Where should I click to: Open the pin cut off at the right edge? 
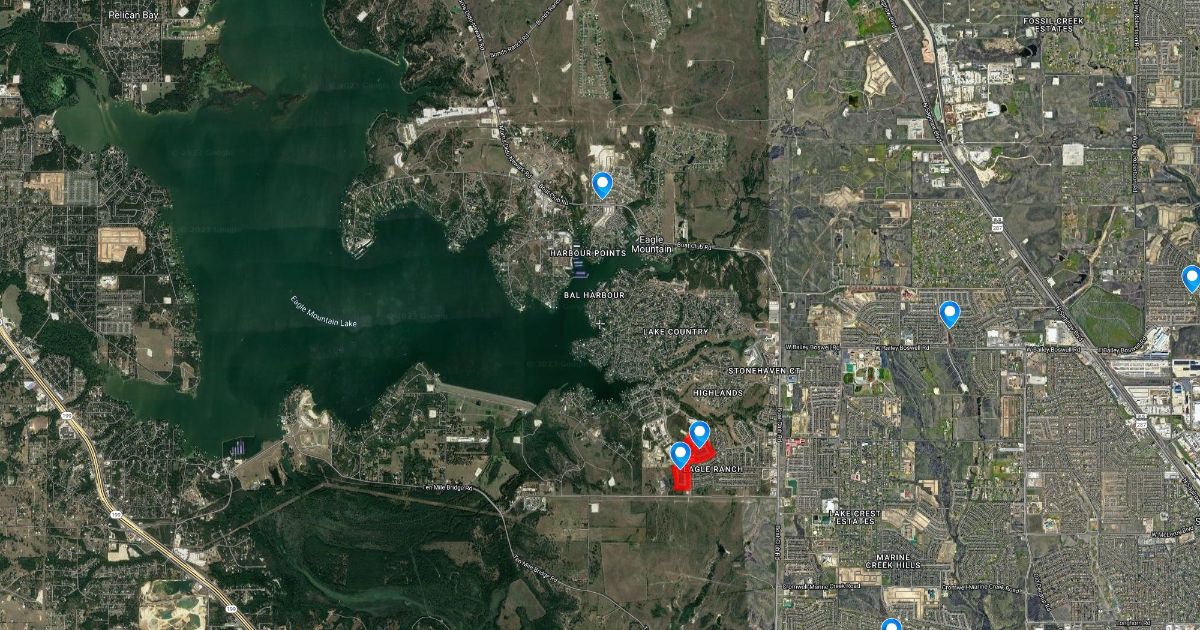(x=1191, y=278)
